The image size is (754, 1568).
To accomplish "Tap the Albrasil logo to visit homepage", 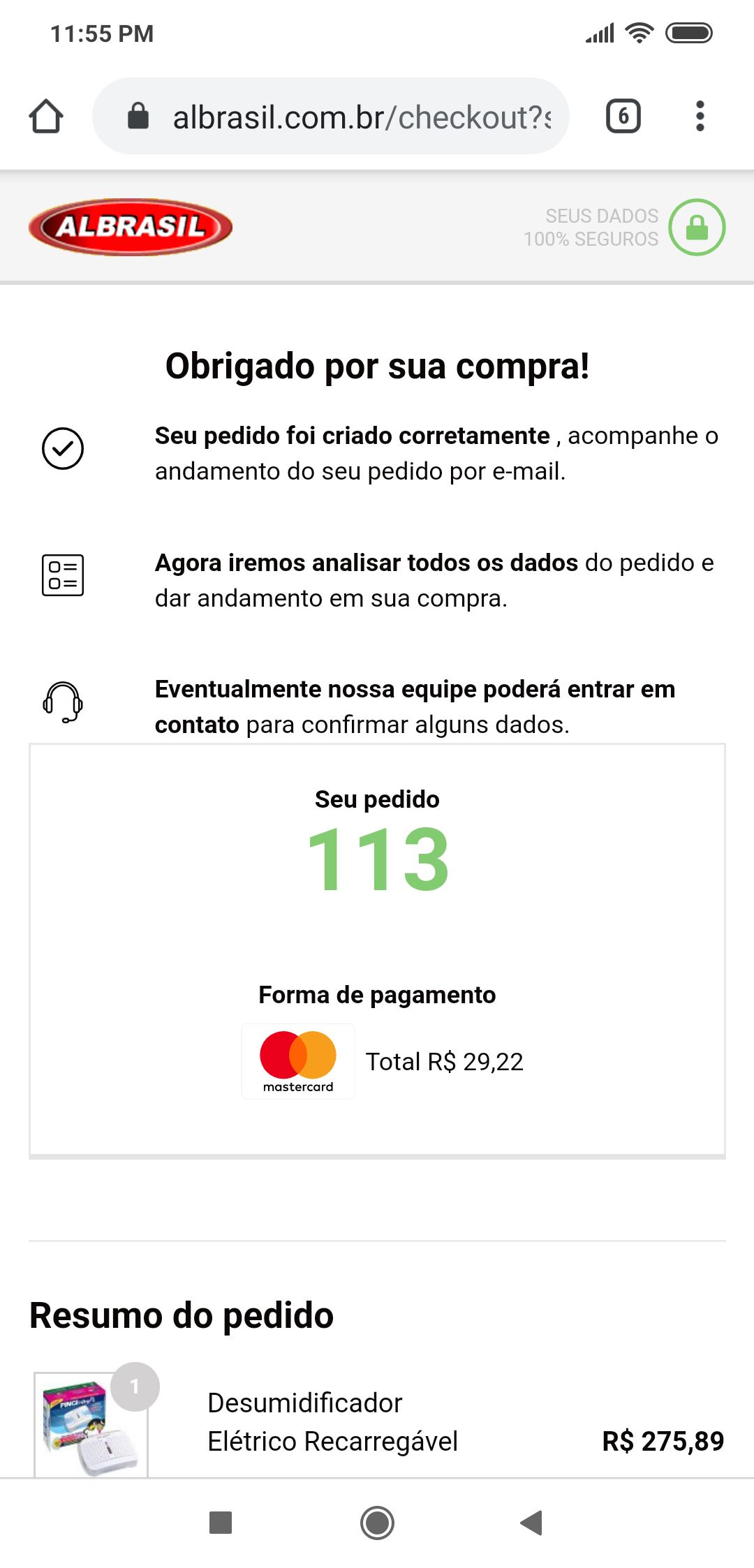I will pos(131,227).
